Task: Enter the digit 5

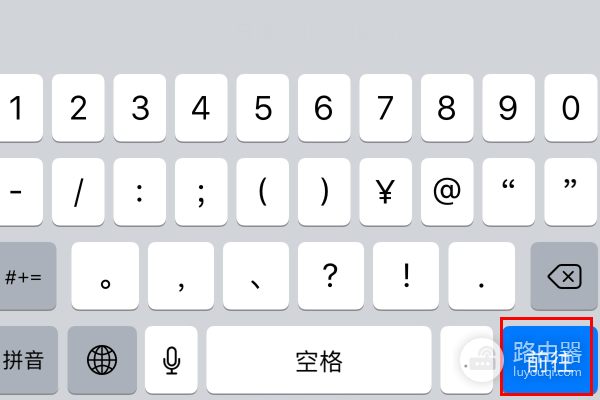Action: [x=263, y=107]
